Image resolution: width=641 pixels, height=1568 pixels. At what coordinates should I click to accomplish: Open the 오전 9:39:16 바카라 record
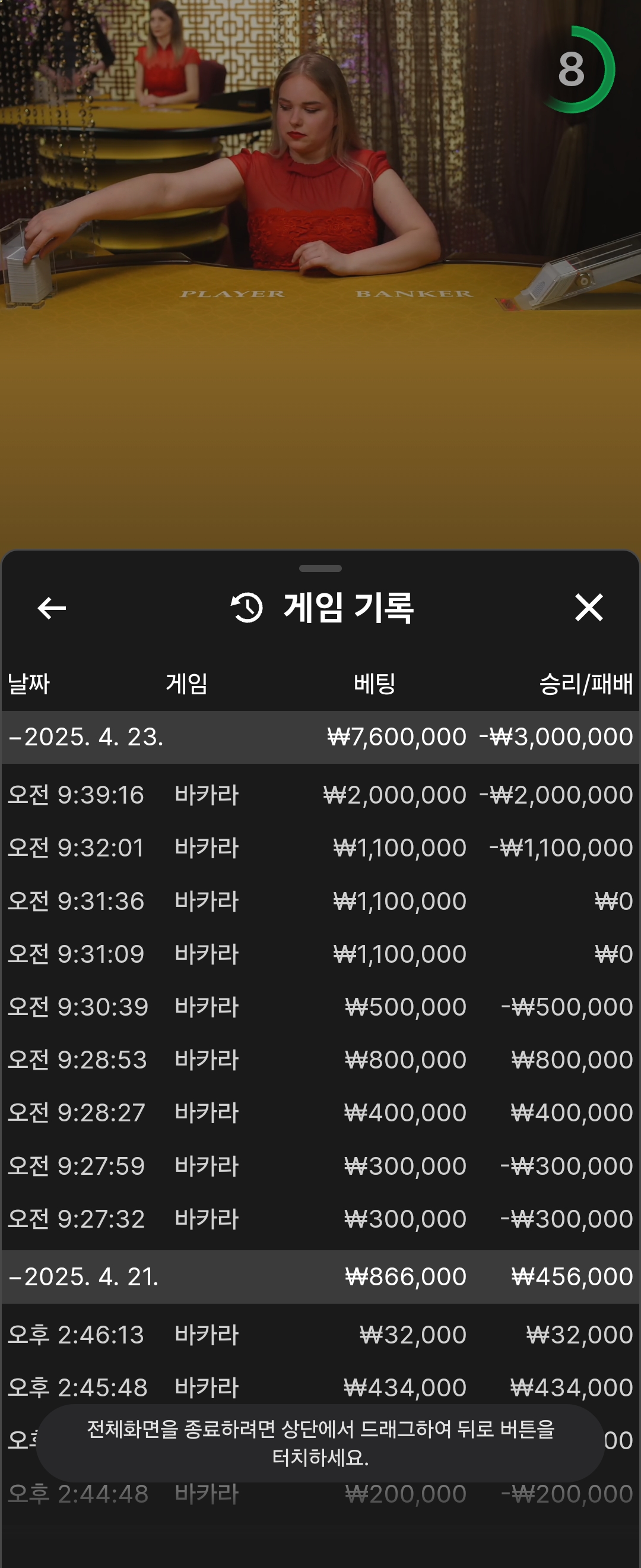click(x=320, y=795)
